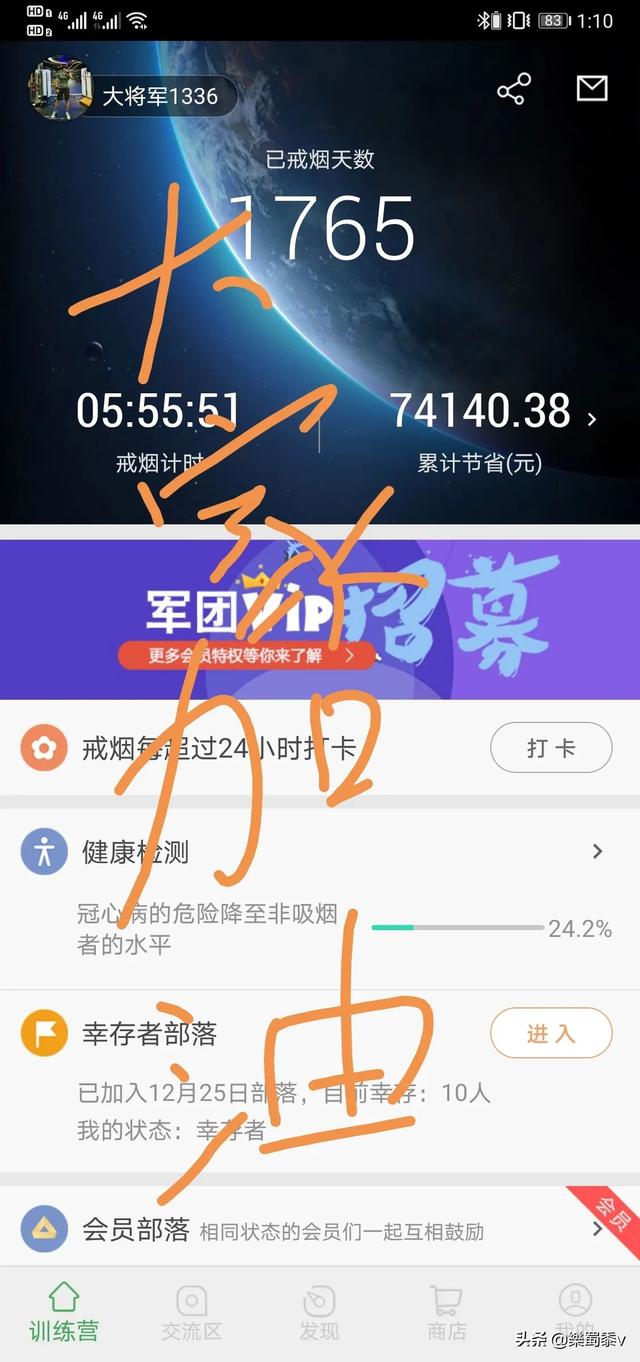Switch to the 交流区 tab
640x1362 pixels.
pyautogui.click(x=191, y=1312)
